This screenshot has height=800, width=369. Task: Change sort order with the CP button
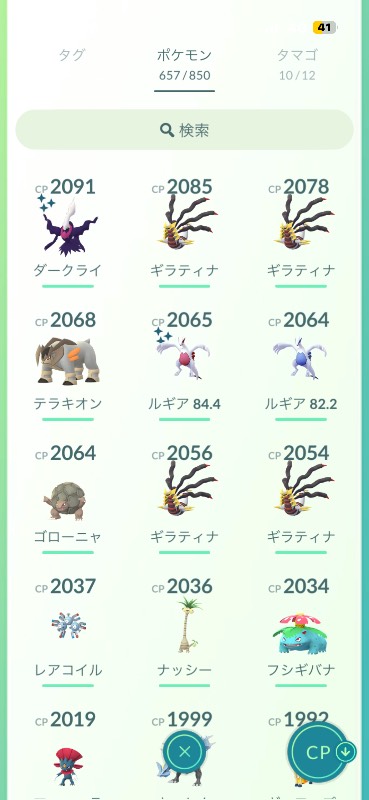[x=322, y=753]
